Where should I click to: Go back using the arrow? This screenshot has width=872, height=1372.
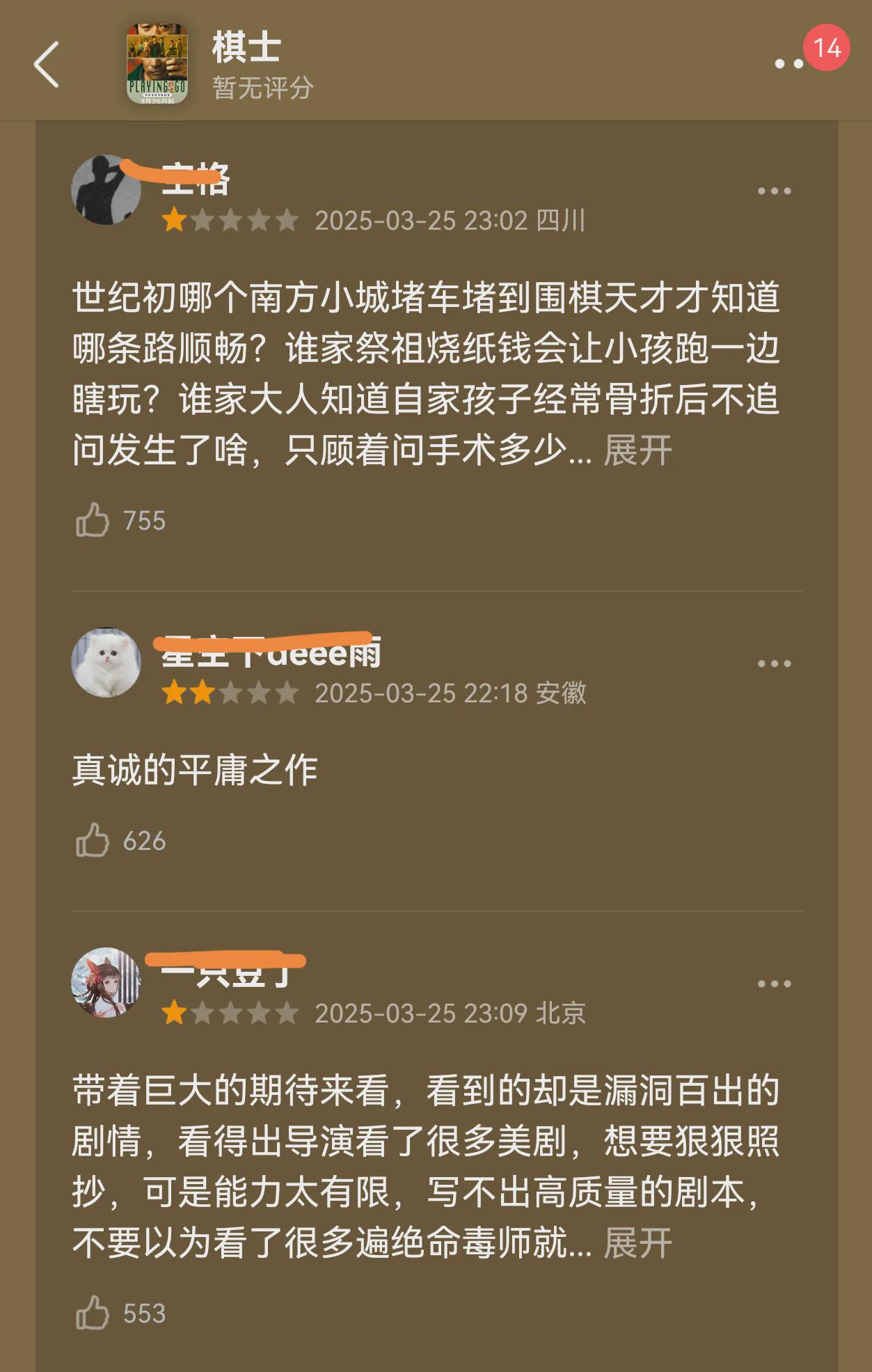47,64
